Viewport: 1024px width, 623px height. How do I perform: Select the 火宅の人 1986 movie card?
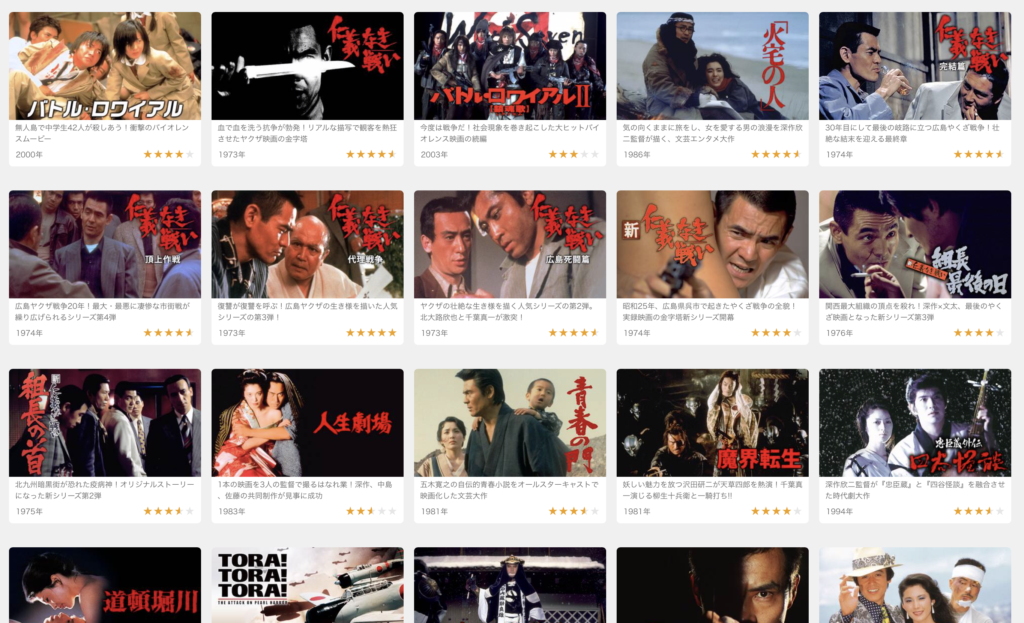point(712,66)
